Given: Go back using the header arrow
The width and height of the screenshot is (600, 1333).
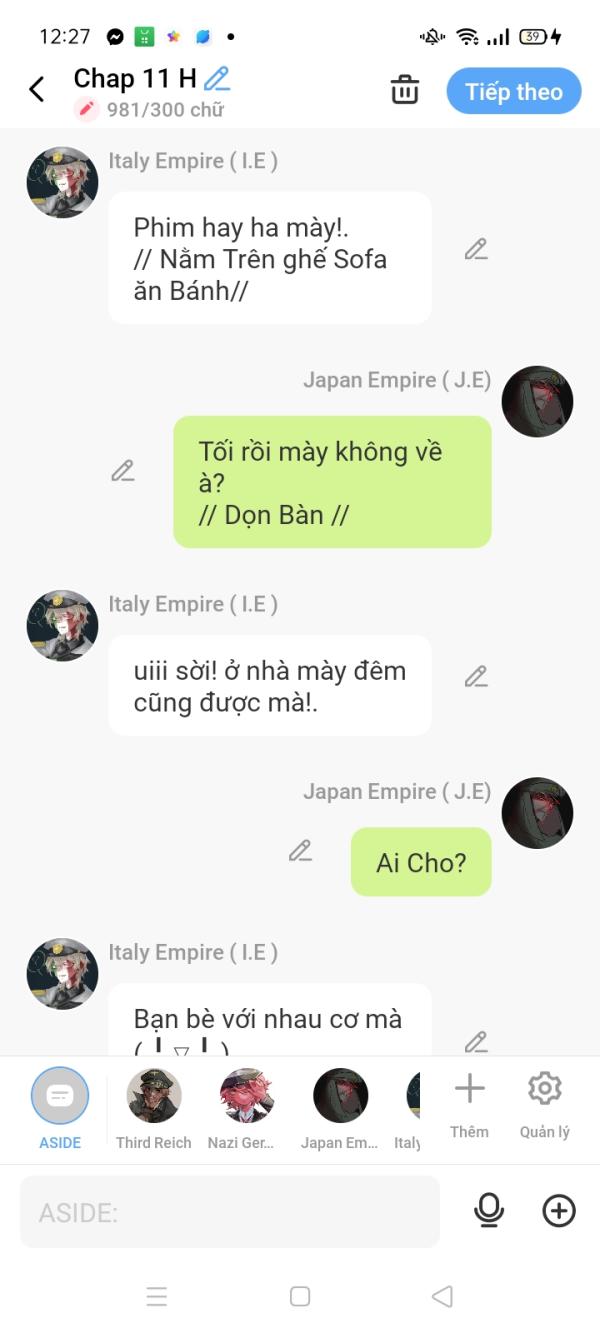Looking at the screenshot, I should [37, 90].
